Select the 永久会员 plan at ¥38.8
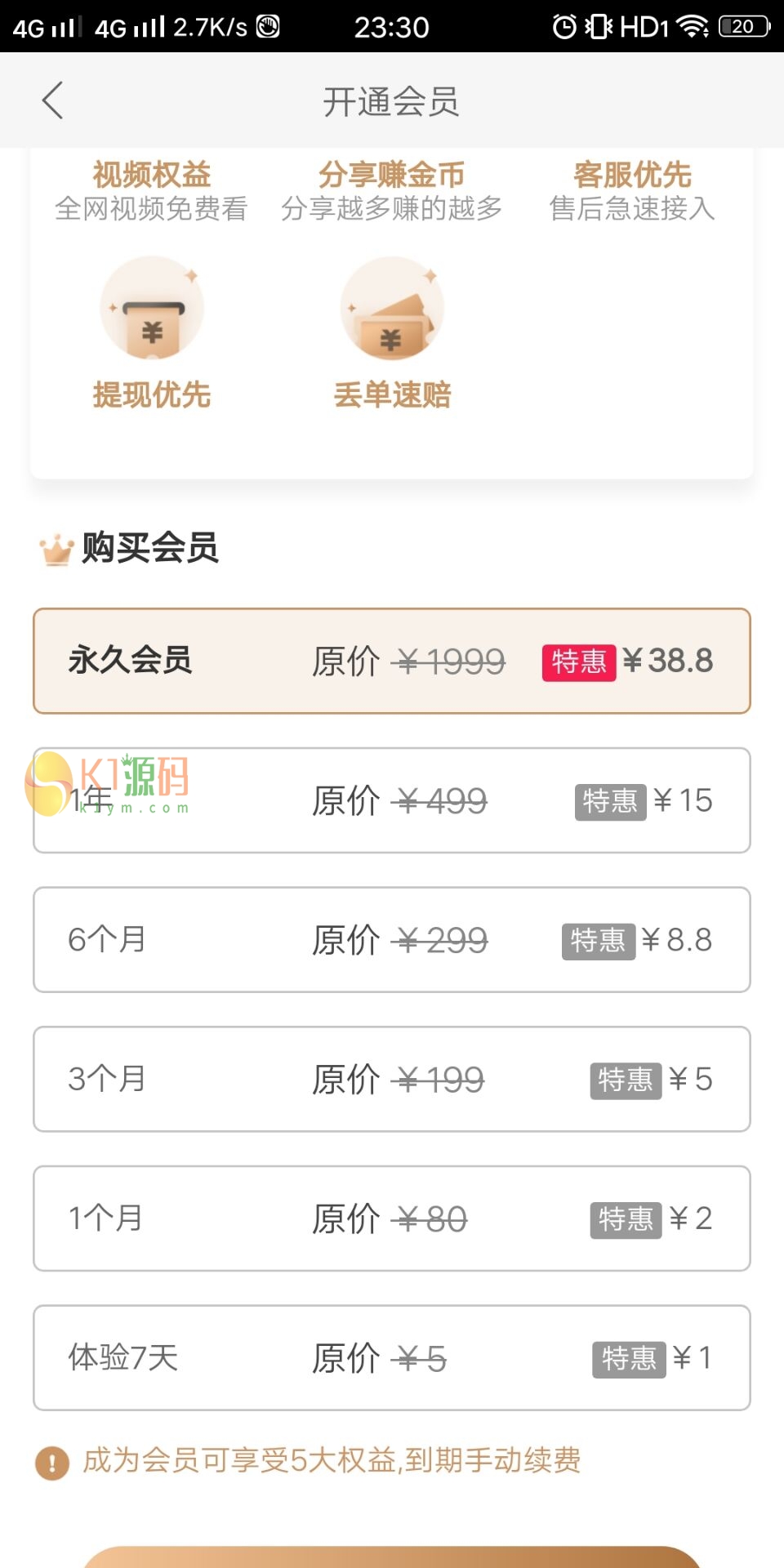784x1568 pixels. (392, 661)
